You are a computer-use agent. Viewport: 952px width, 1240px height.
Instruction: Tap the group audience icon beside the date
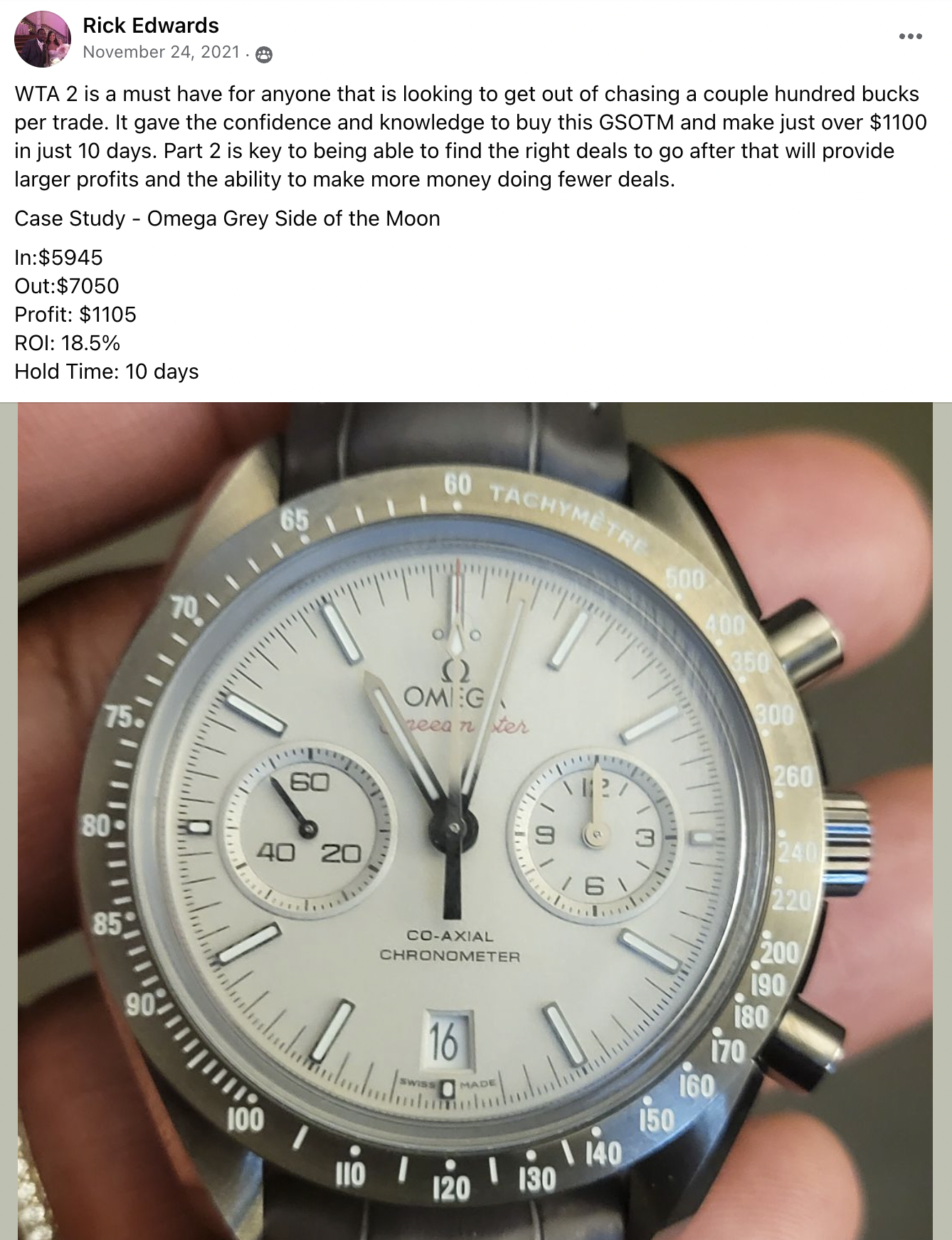pos(264,54)
